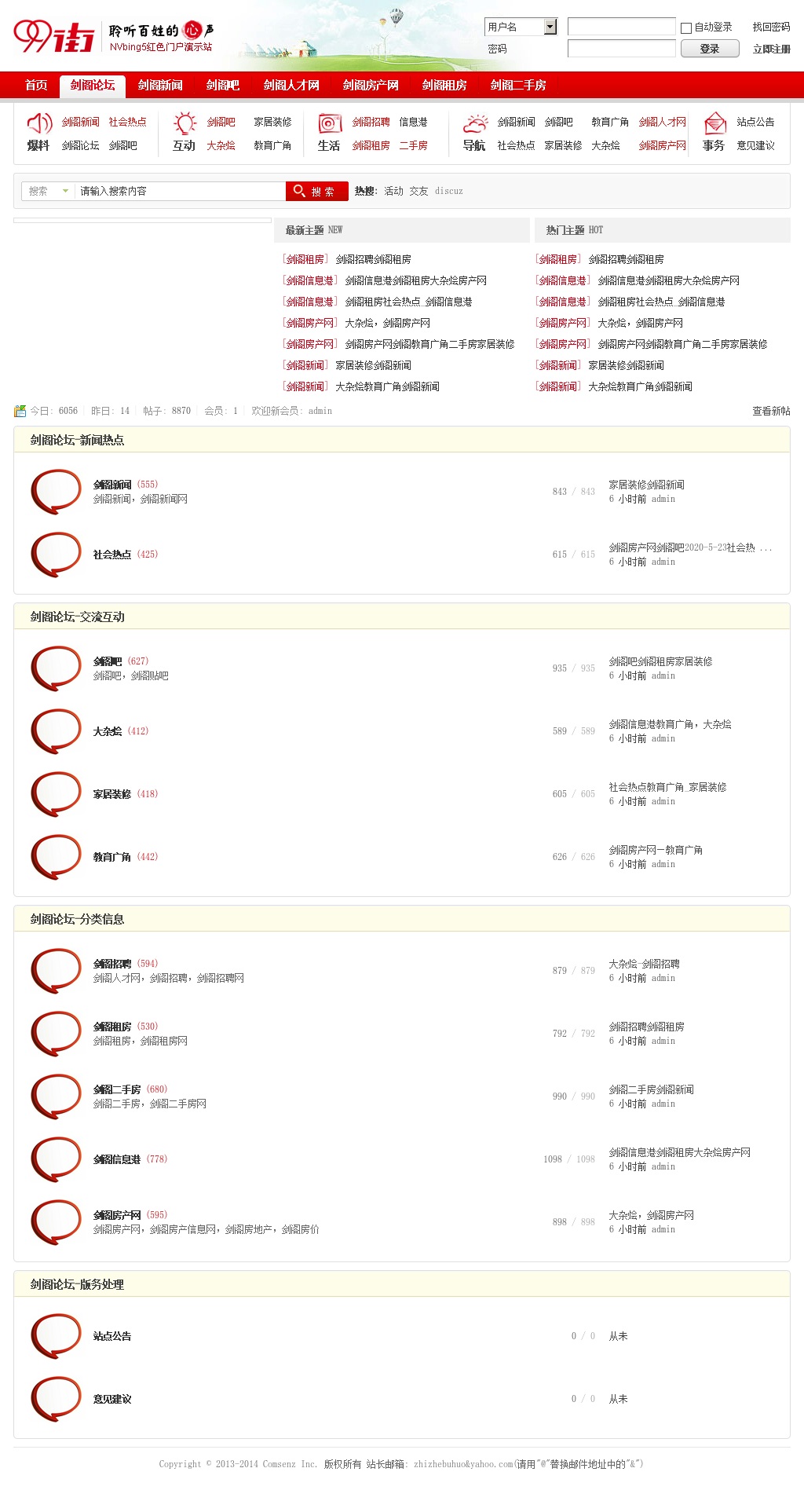Open the 用户名 login type dropdown
The height and width of the screenshot is (1512, 804).
pos(550,27)
